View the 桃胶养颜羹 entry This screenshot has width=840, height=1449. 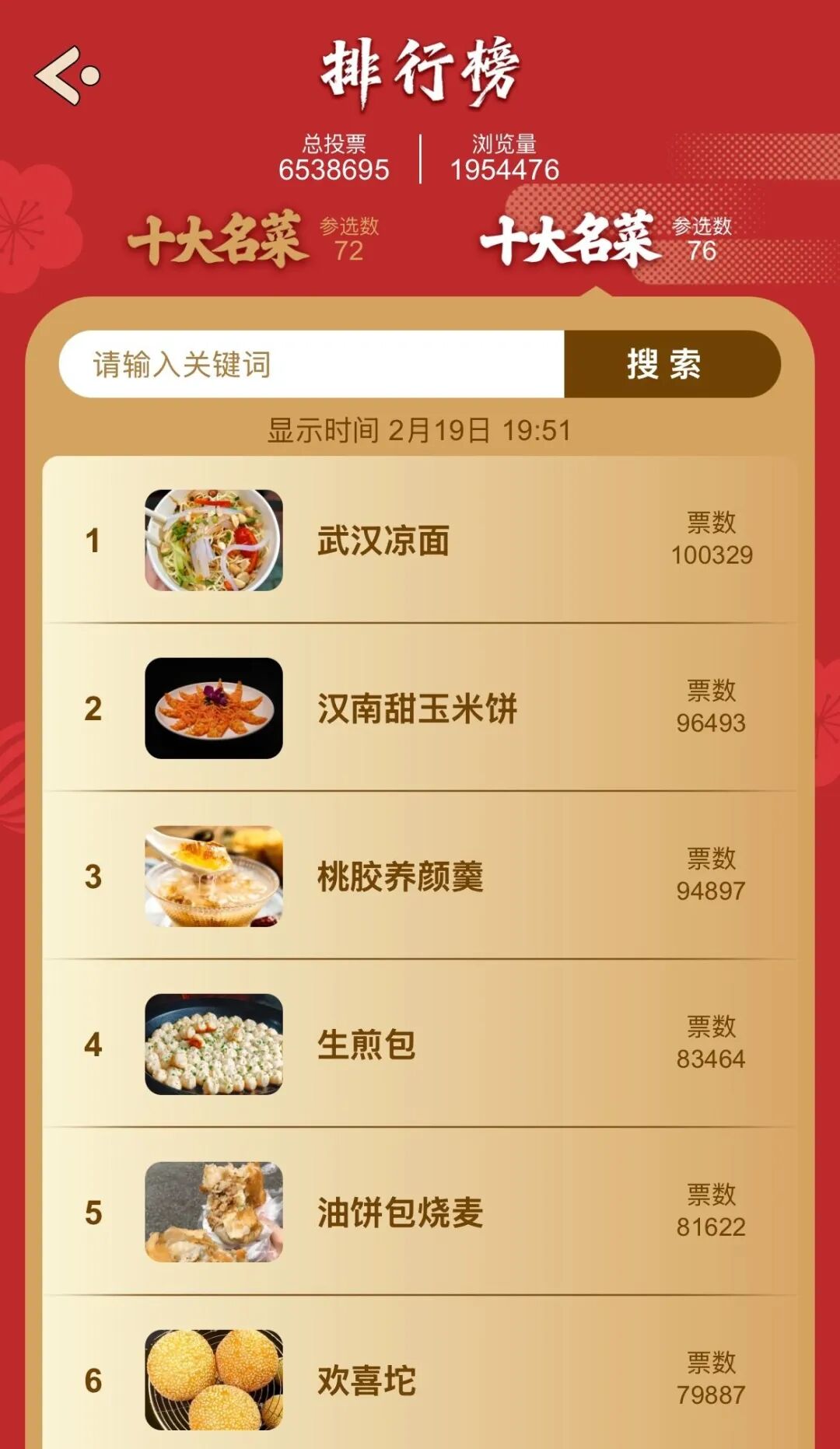pos(420,877)
